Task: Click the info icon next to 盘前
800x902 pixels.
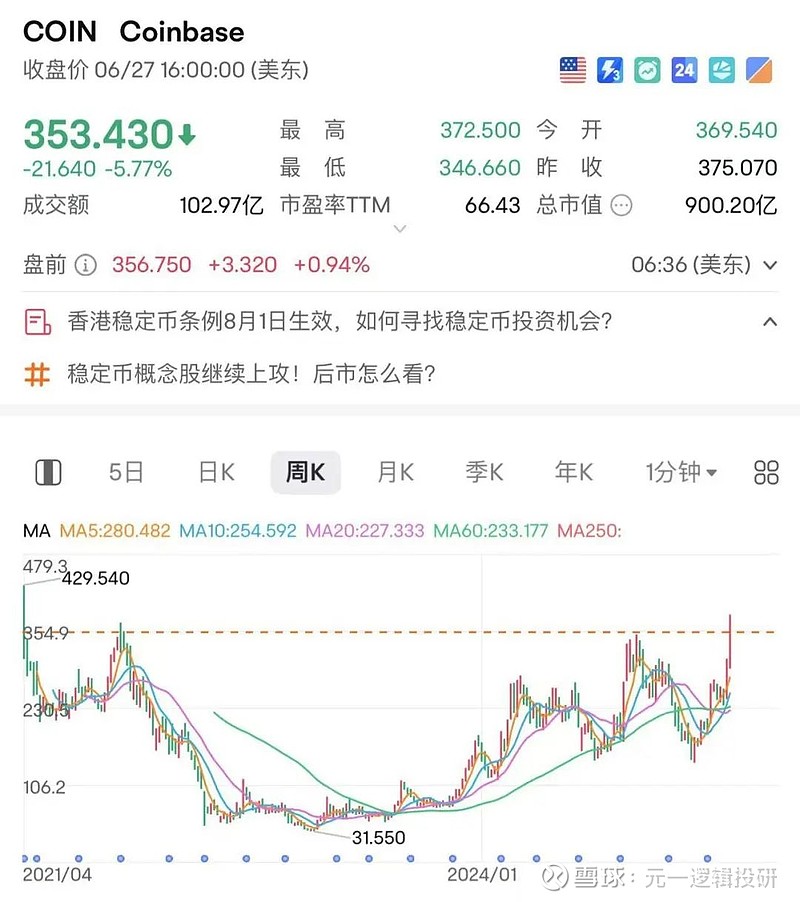Action: click(87, 265)
